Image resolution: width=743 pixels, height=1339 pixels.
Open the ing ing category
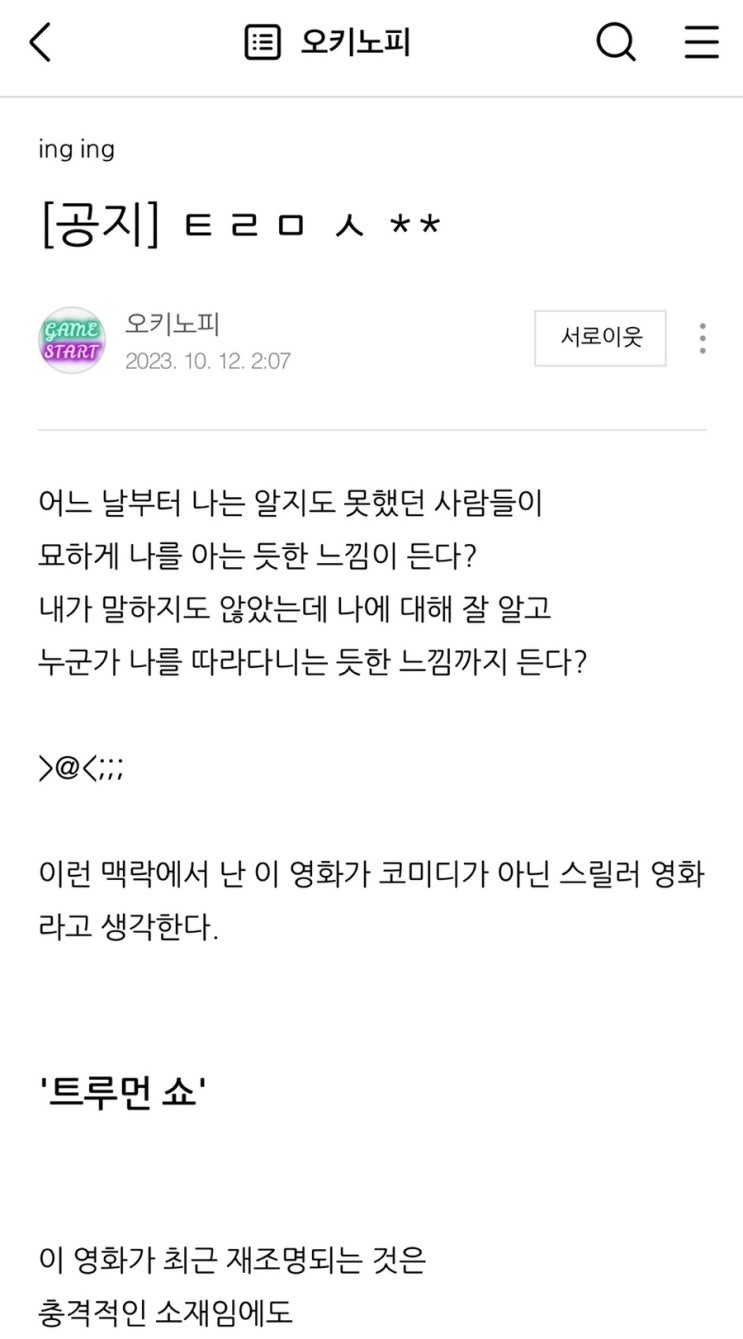pyautogui.click(x=76, y=150)
